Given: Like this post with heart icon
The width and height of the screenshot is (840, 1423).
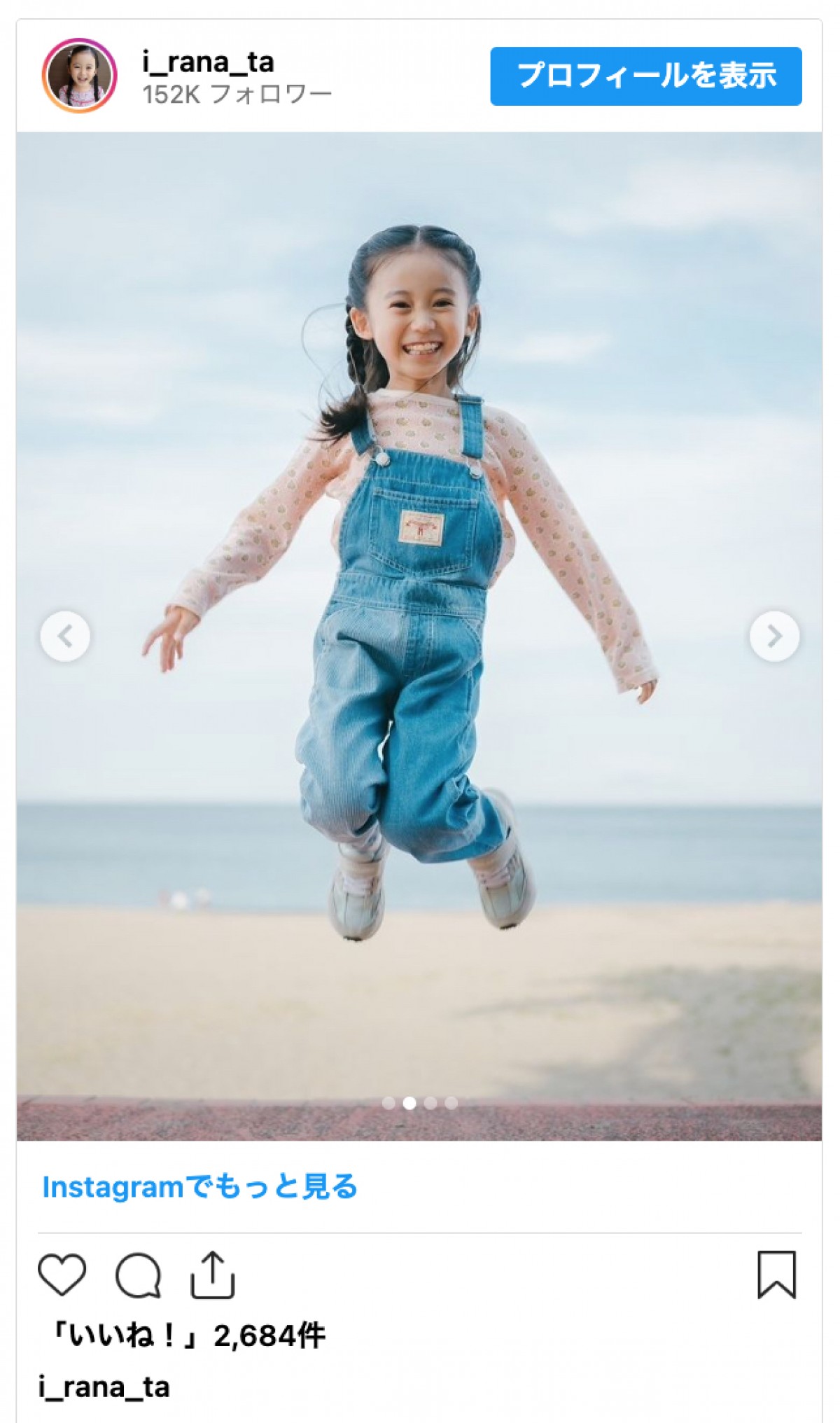Looking at the screenshot, I should point(62,1275).
